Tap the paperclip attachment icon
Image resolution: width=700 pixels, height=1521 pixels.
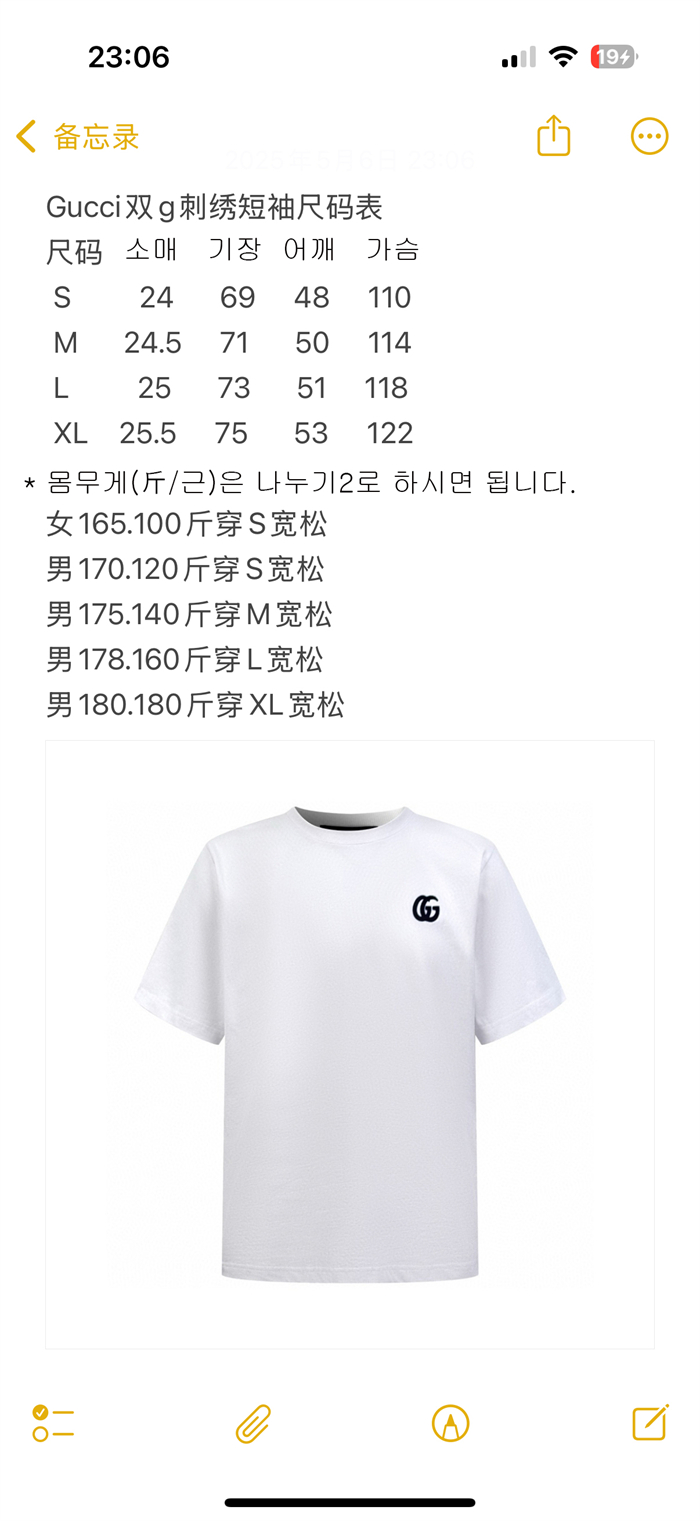253,1423
